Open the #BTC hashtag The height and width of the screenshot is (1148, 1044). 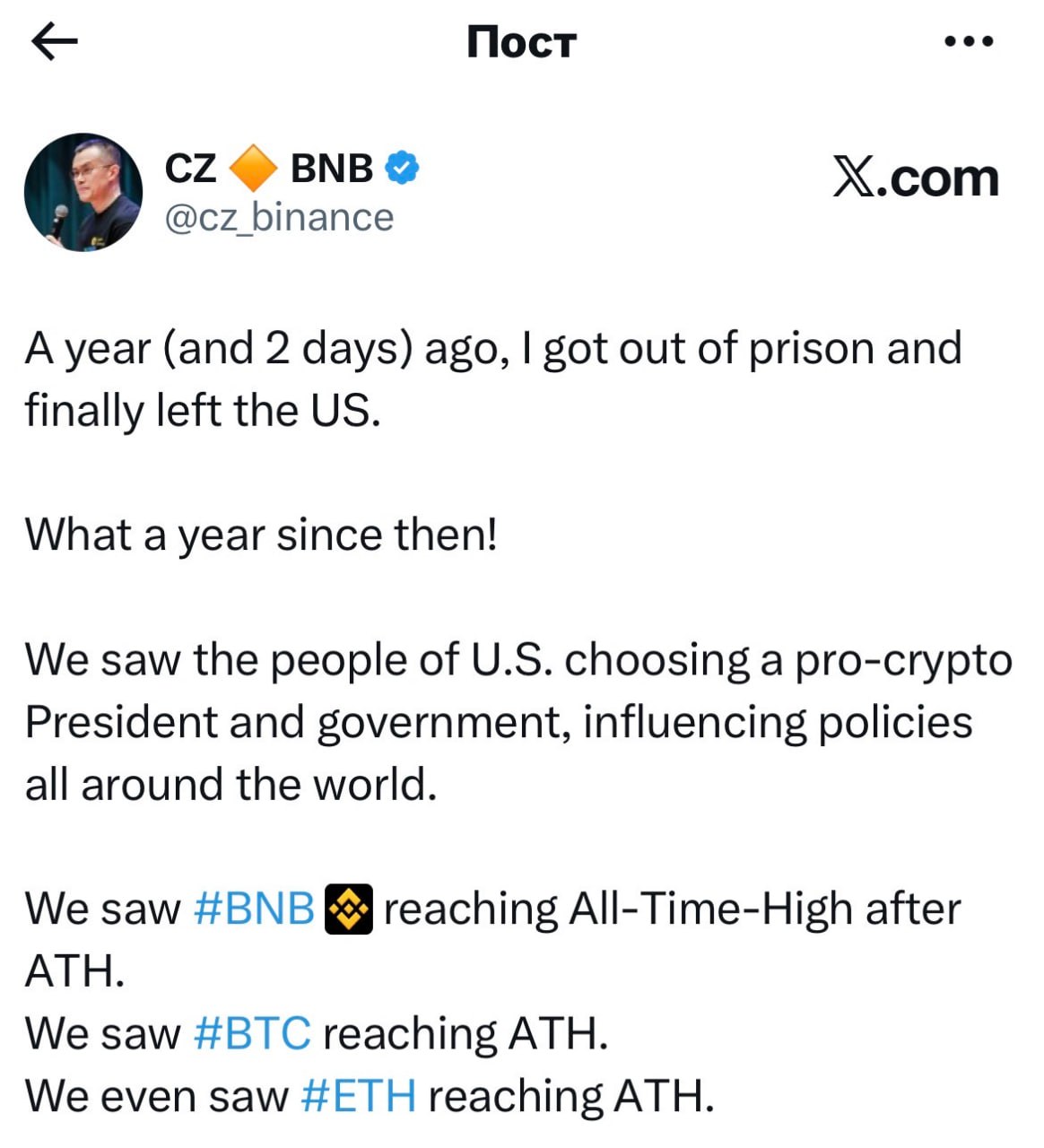253,1033
